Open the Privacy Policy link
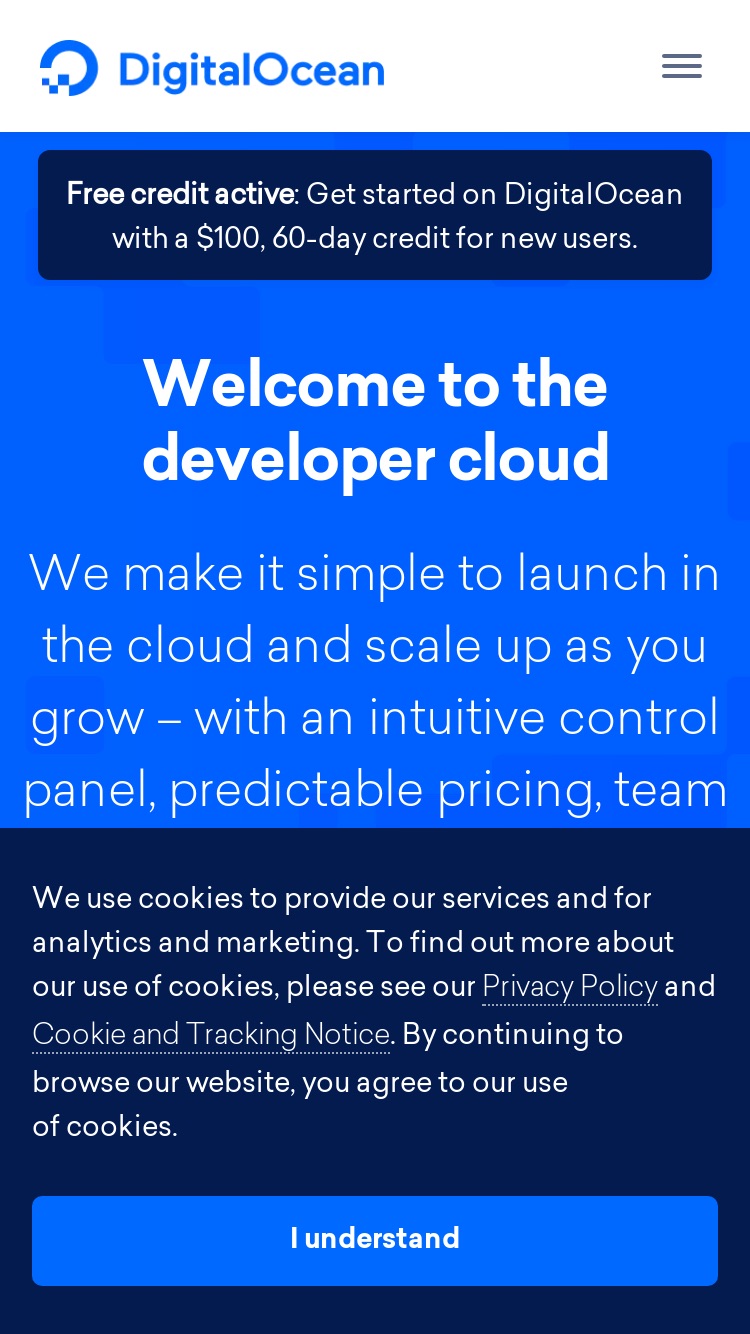 tap(570, 986)
